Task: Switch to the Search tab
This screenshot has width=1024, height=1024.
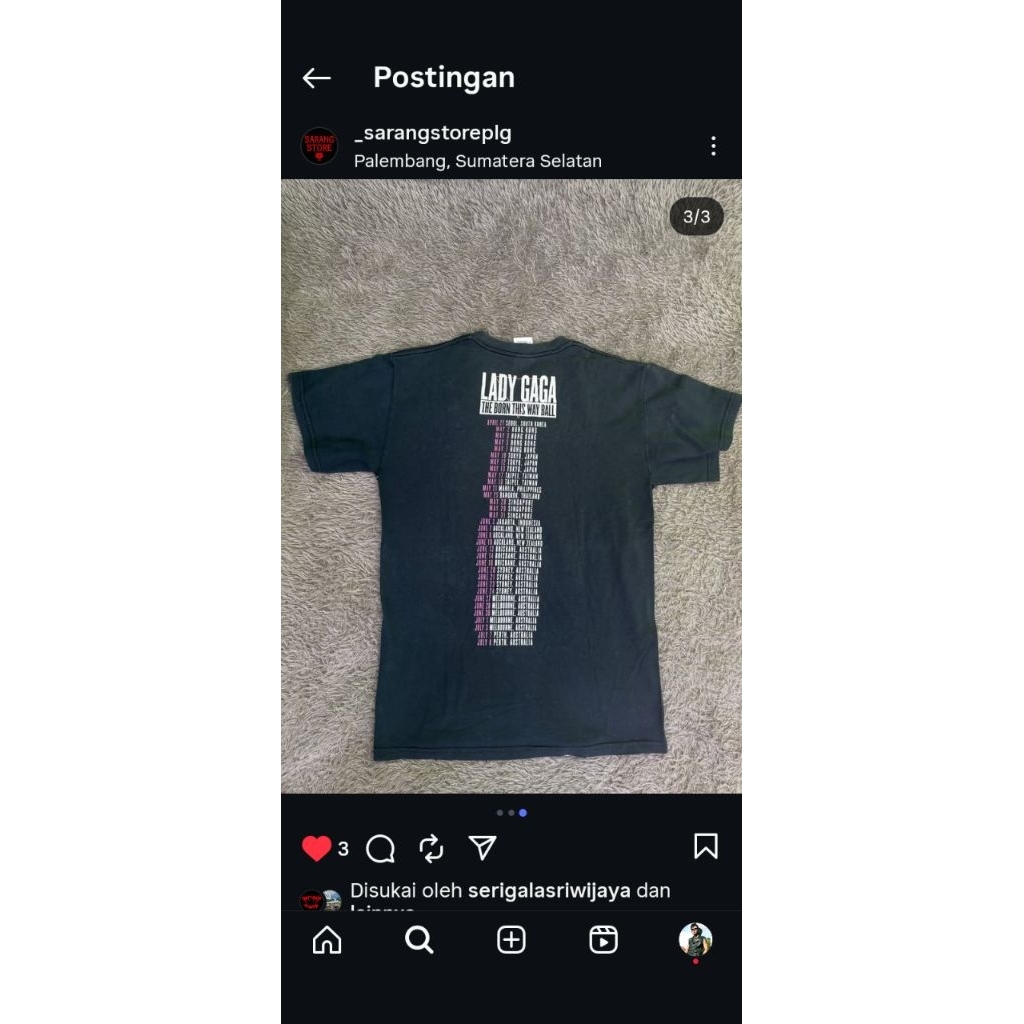Action: (x=419, y=940)
